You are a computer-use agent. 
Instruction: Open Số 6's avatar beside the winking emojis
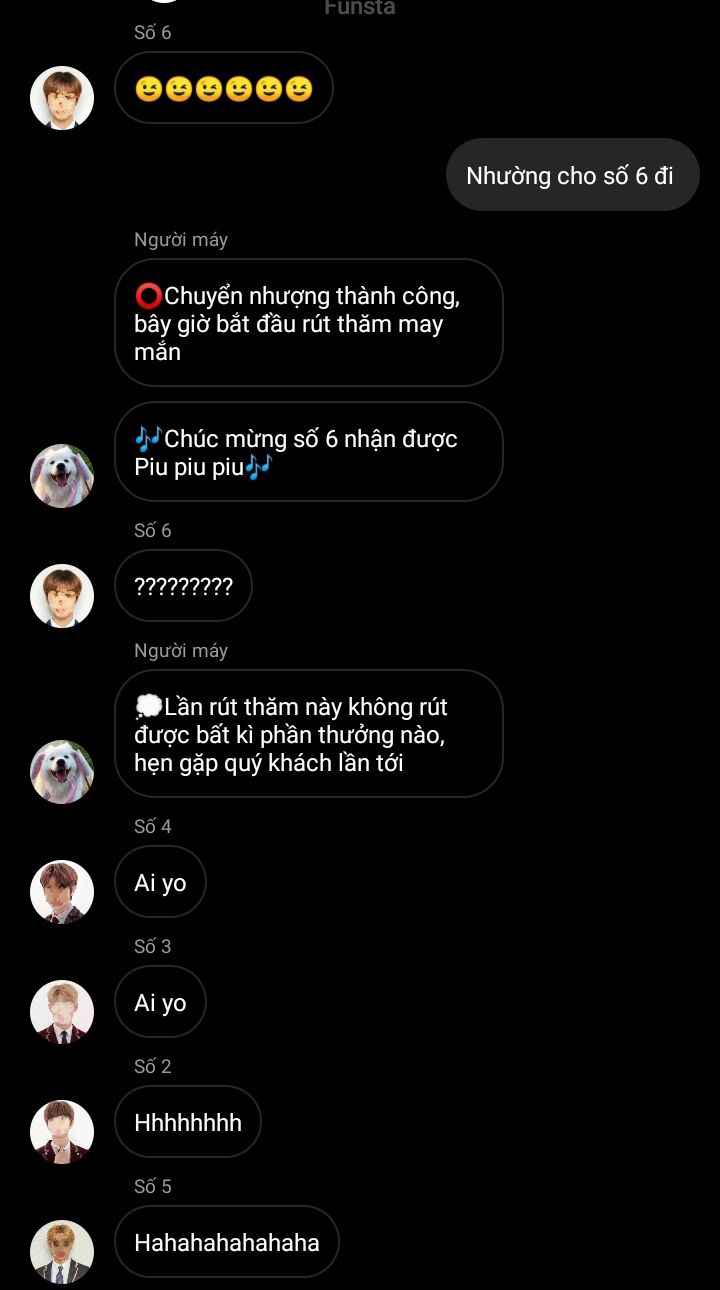62,98
